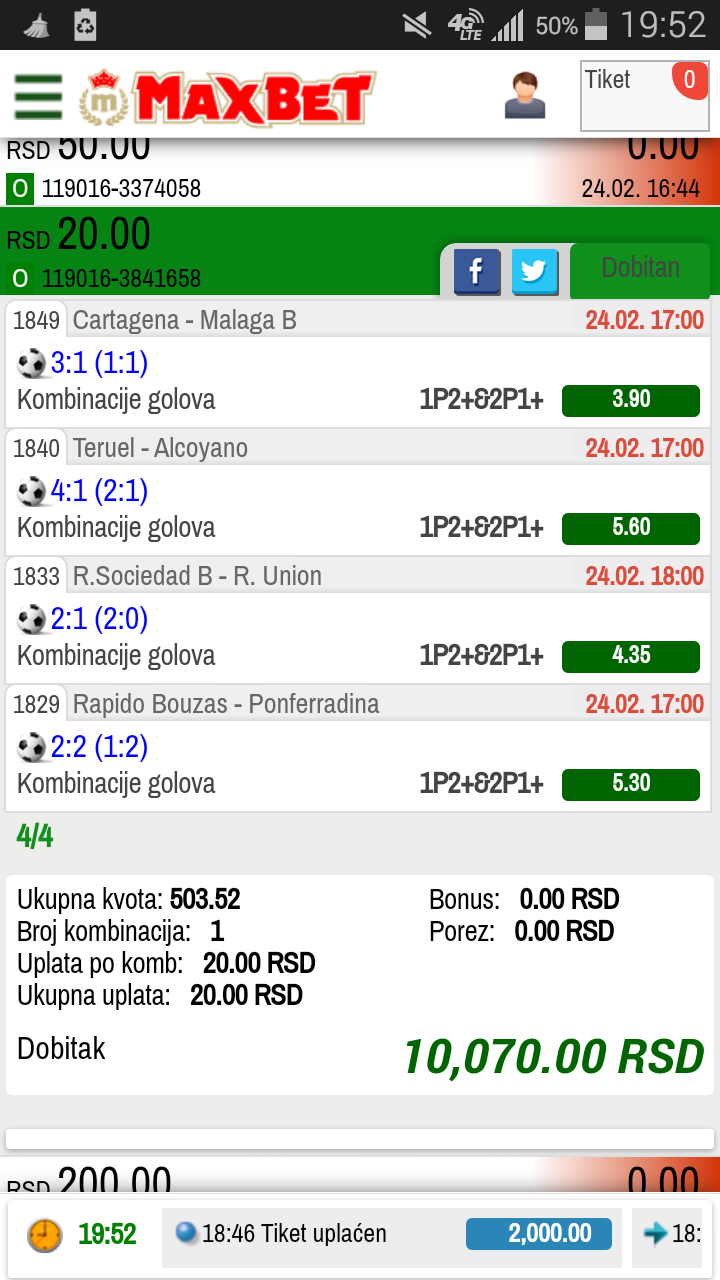The height and width of the screenshot is (1280, 720).
Task: Open ticket 119016-3374058 from 16:44
Action: pyautogui.click(x=360, y=171)
